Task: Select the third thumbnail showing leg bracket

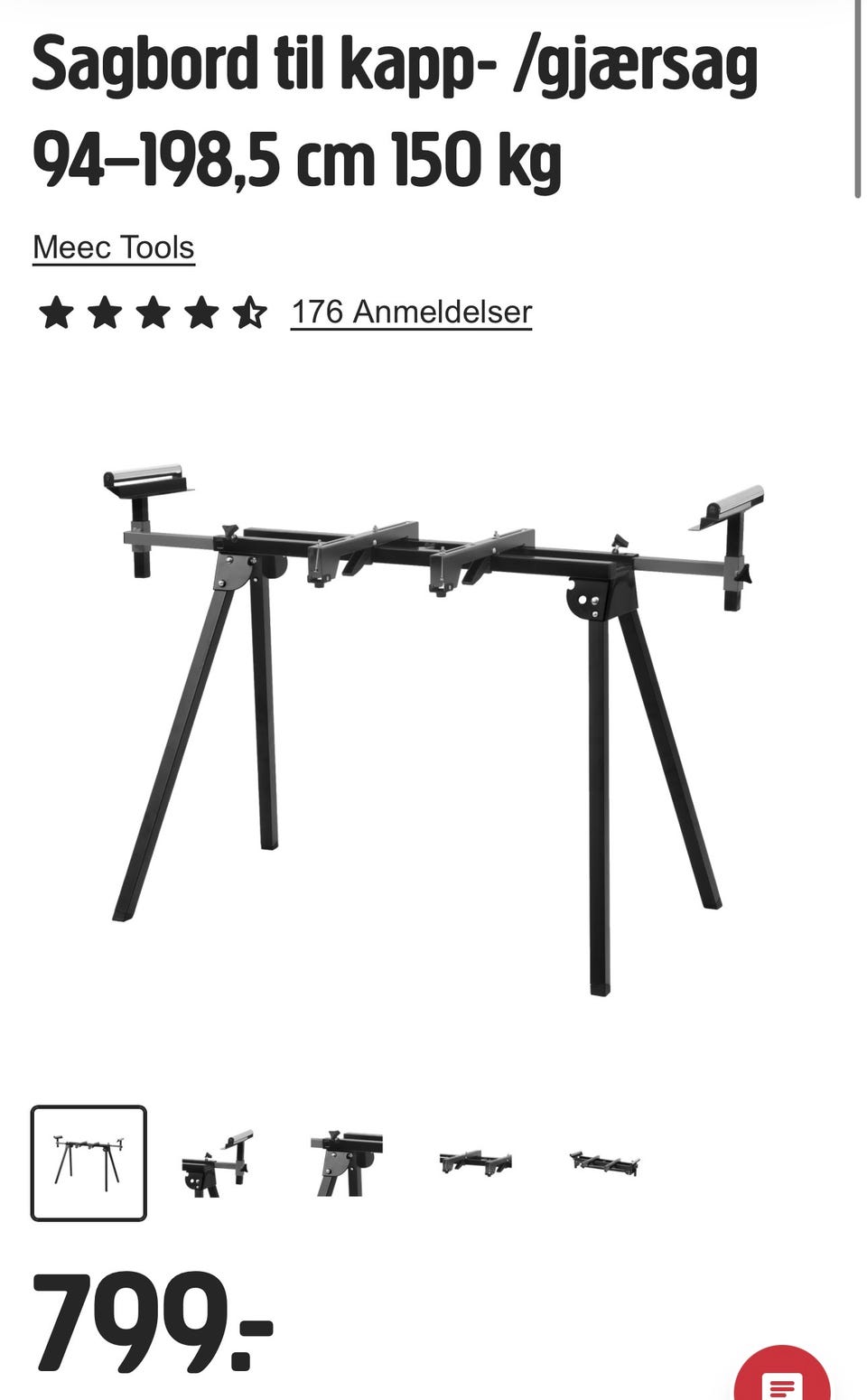Action: point(347,1163)
